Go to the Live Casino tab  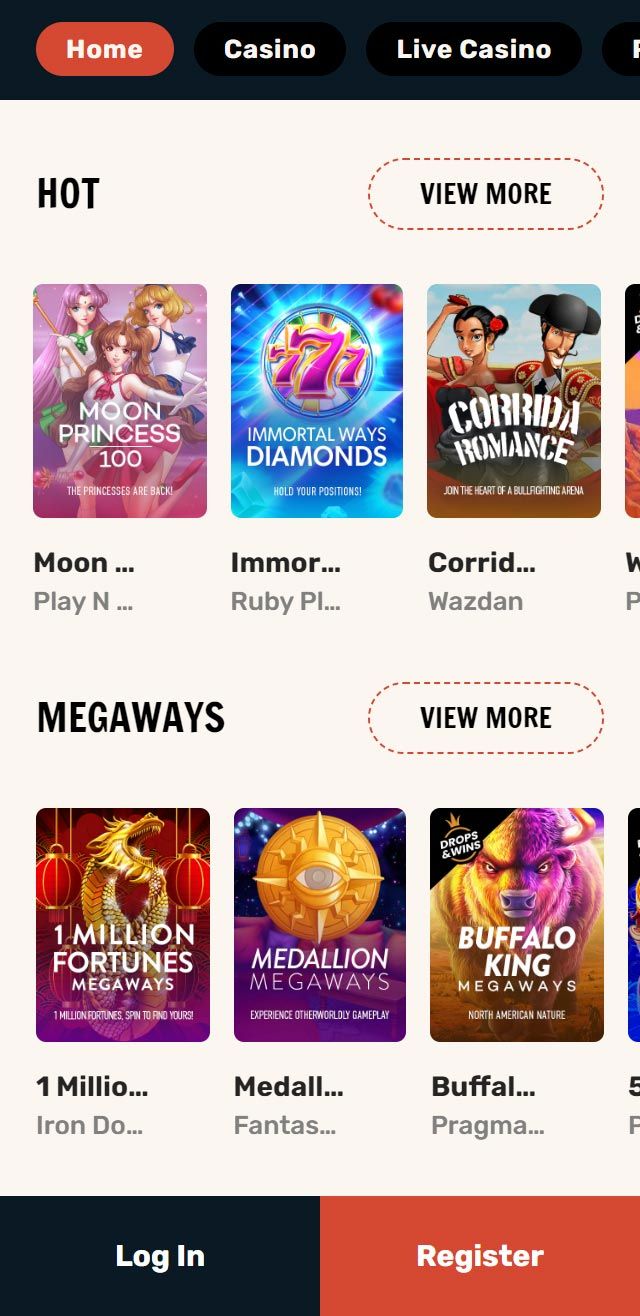point(473,49)
